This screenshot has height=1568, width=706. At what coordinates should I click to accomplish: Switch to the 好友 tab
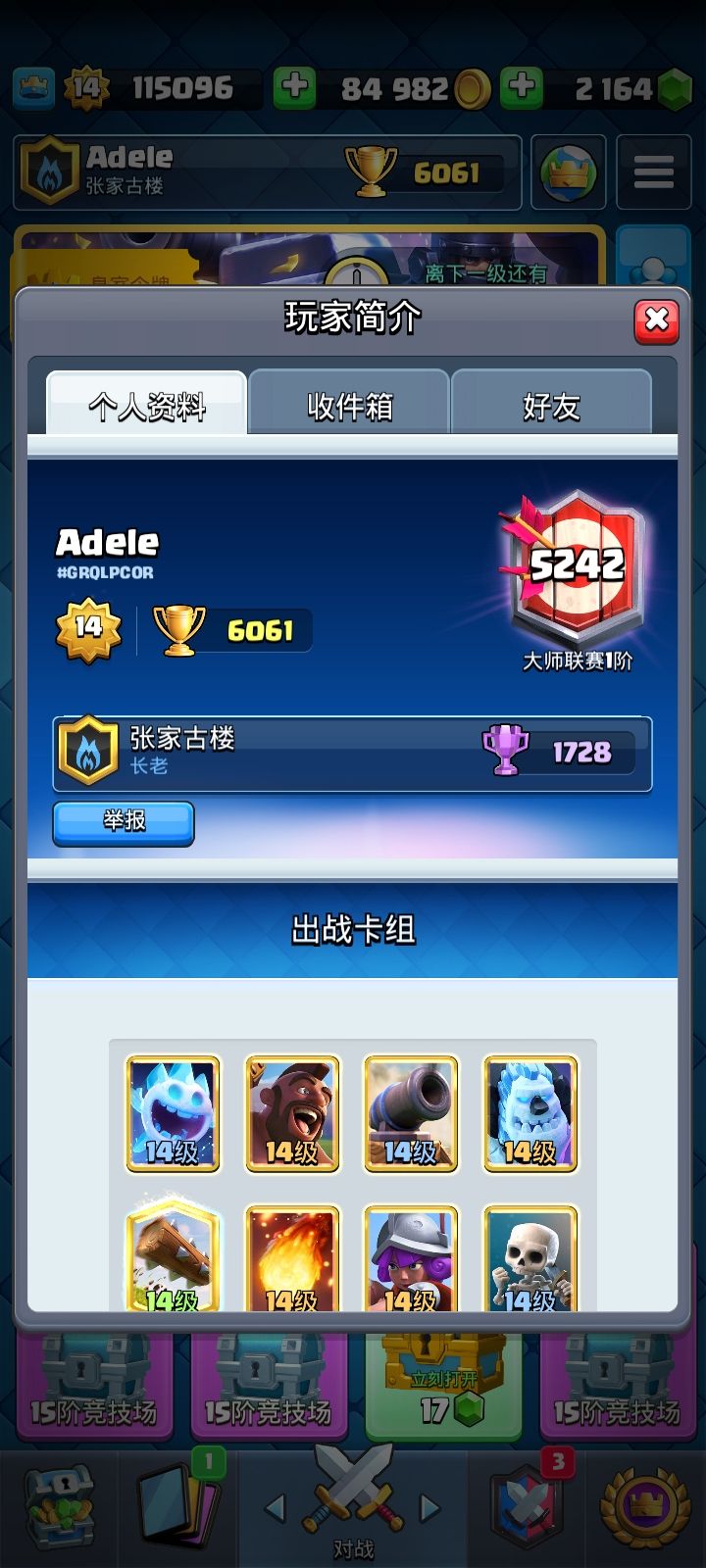click(554, 405)
